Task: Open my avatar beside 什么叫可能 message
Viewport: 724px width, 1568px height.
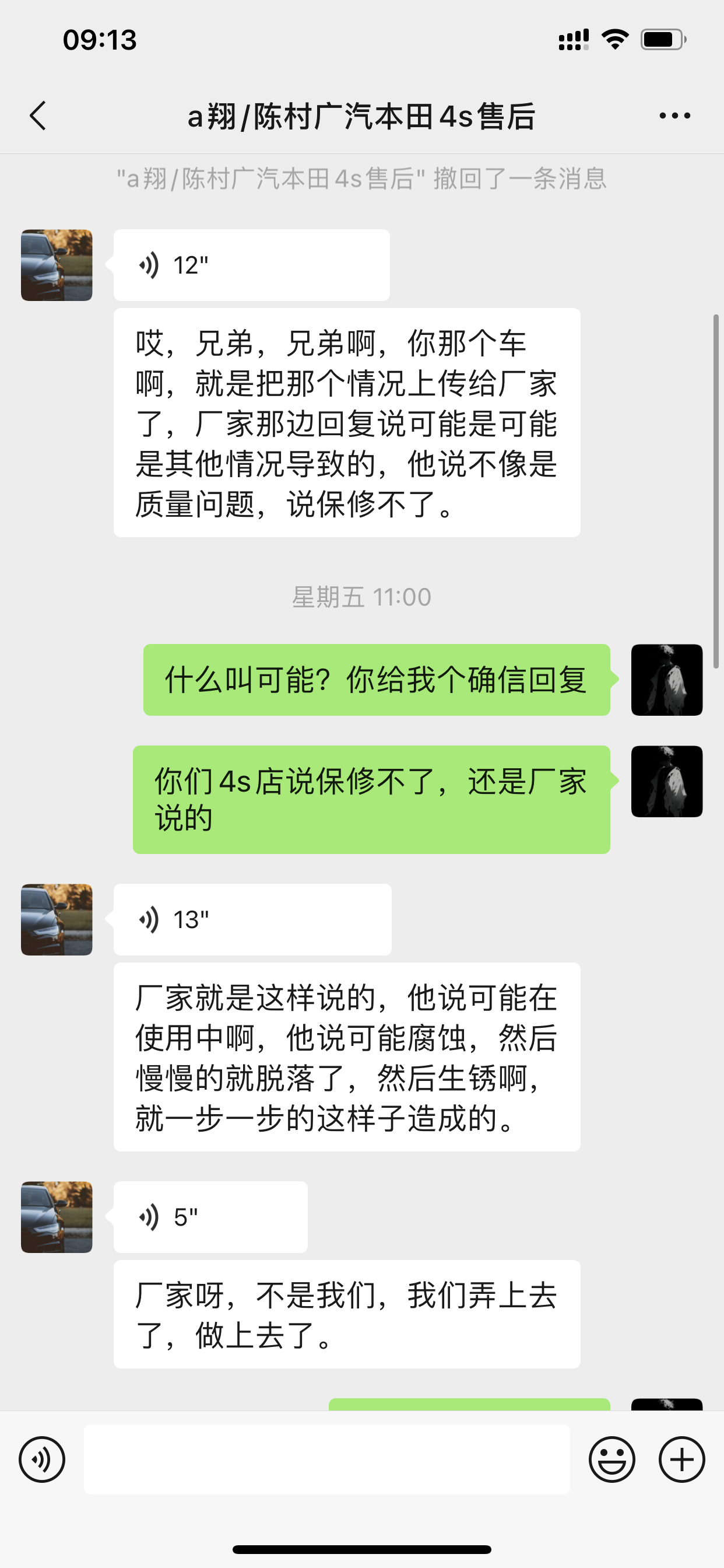Action: (x=666, y=680)
